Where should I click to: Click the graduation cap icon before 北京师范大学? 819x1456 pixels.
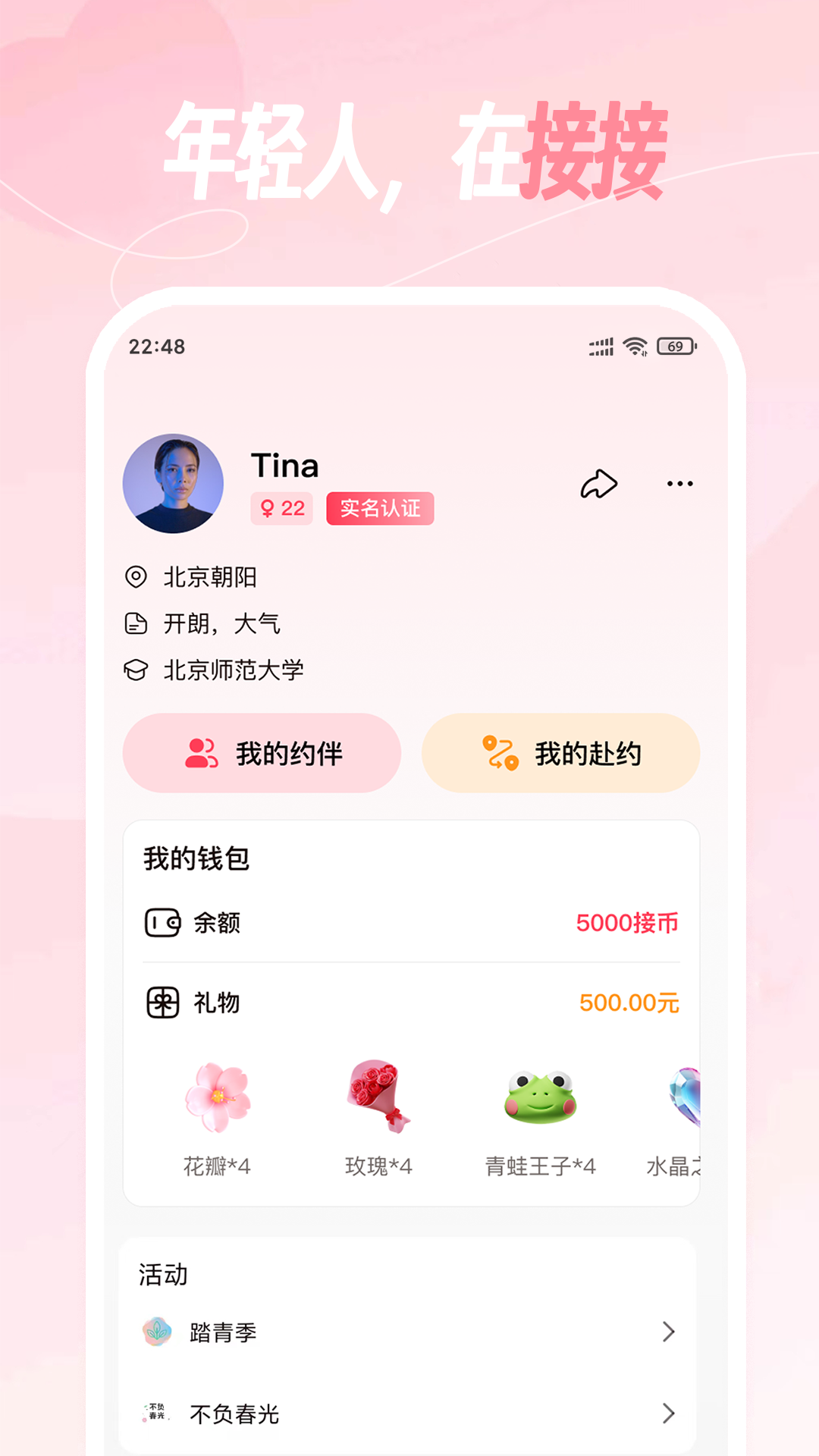(x=136, y=670)
